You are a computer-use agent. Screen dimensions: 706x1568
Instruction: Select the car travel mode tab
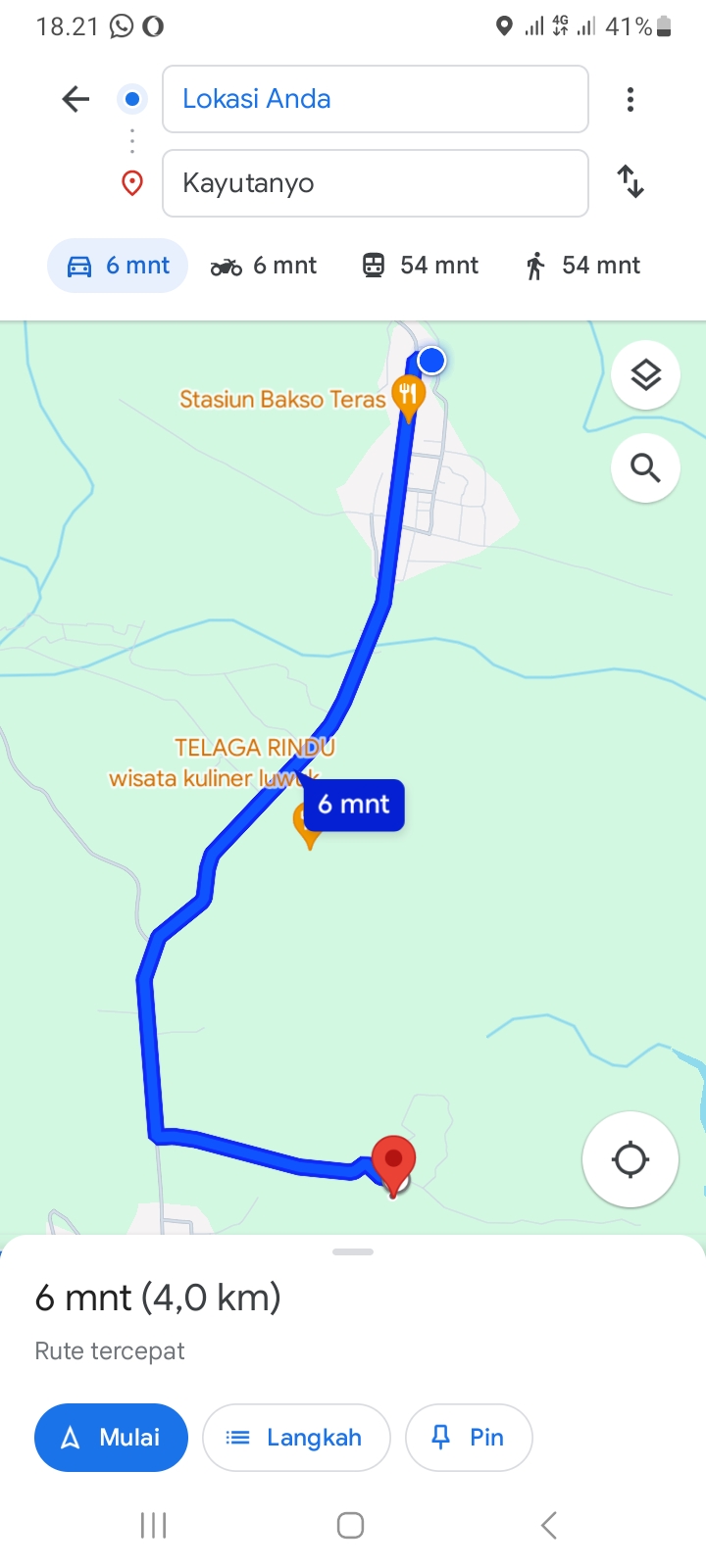[x=118, y=266]
